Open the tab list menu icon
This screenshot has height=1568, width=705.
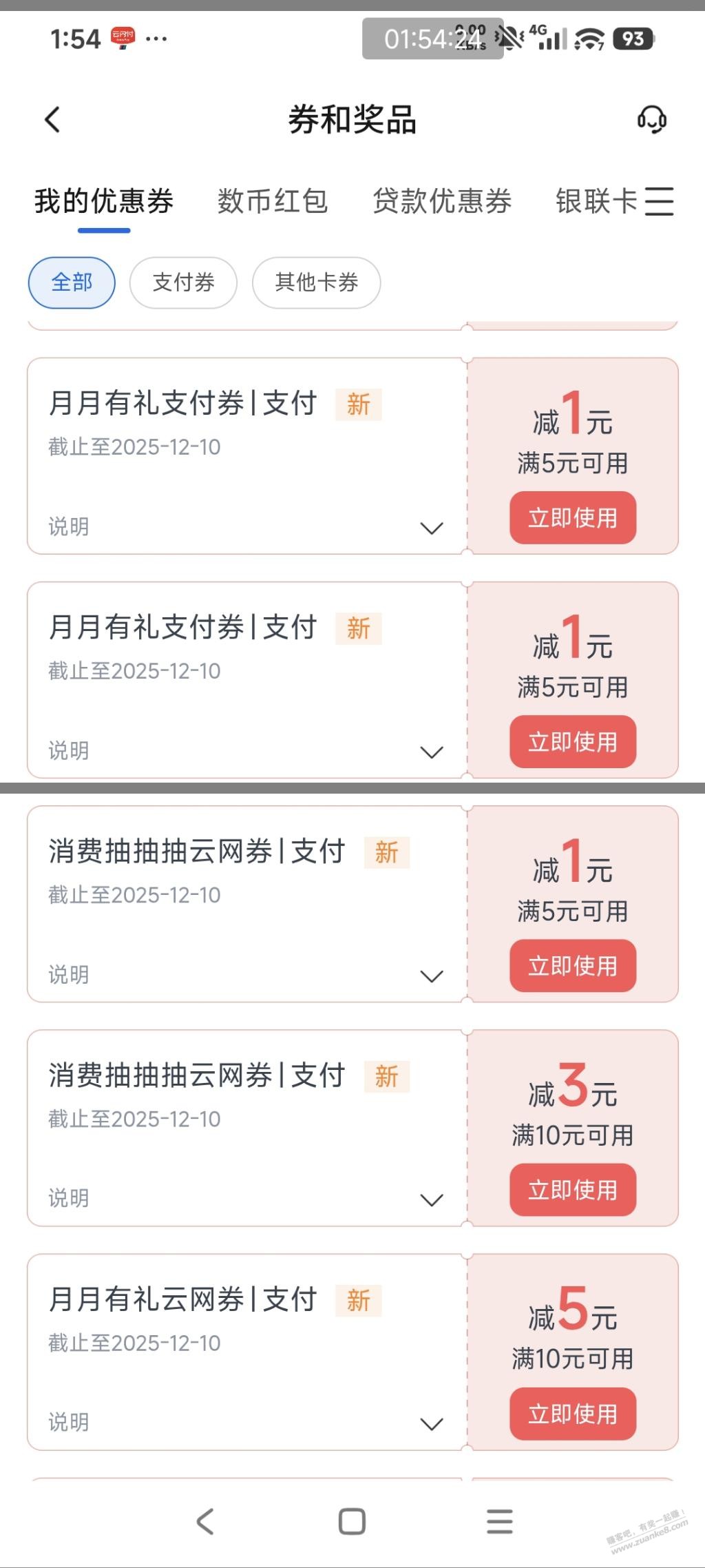pos(659,201)
